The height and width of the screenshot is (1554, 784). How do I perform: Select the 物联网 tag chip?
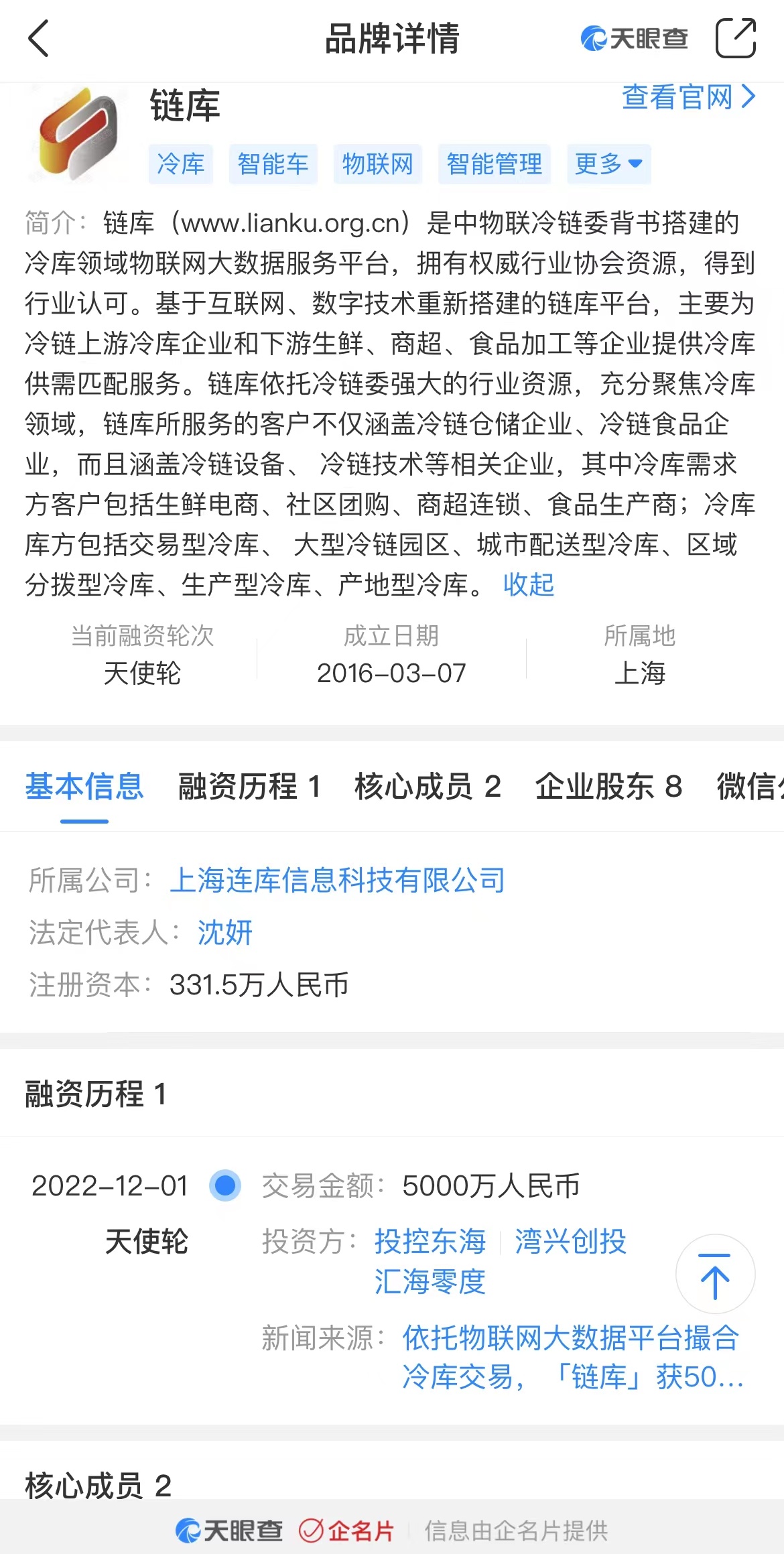(x=377, y=164)
